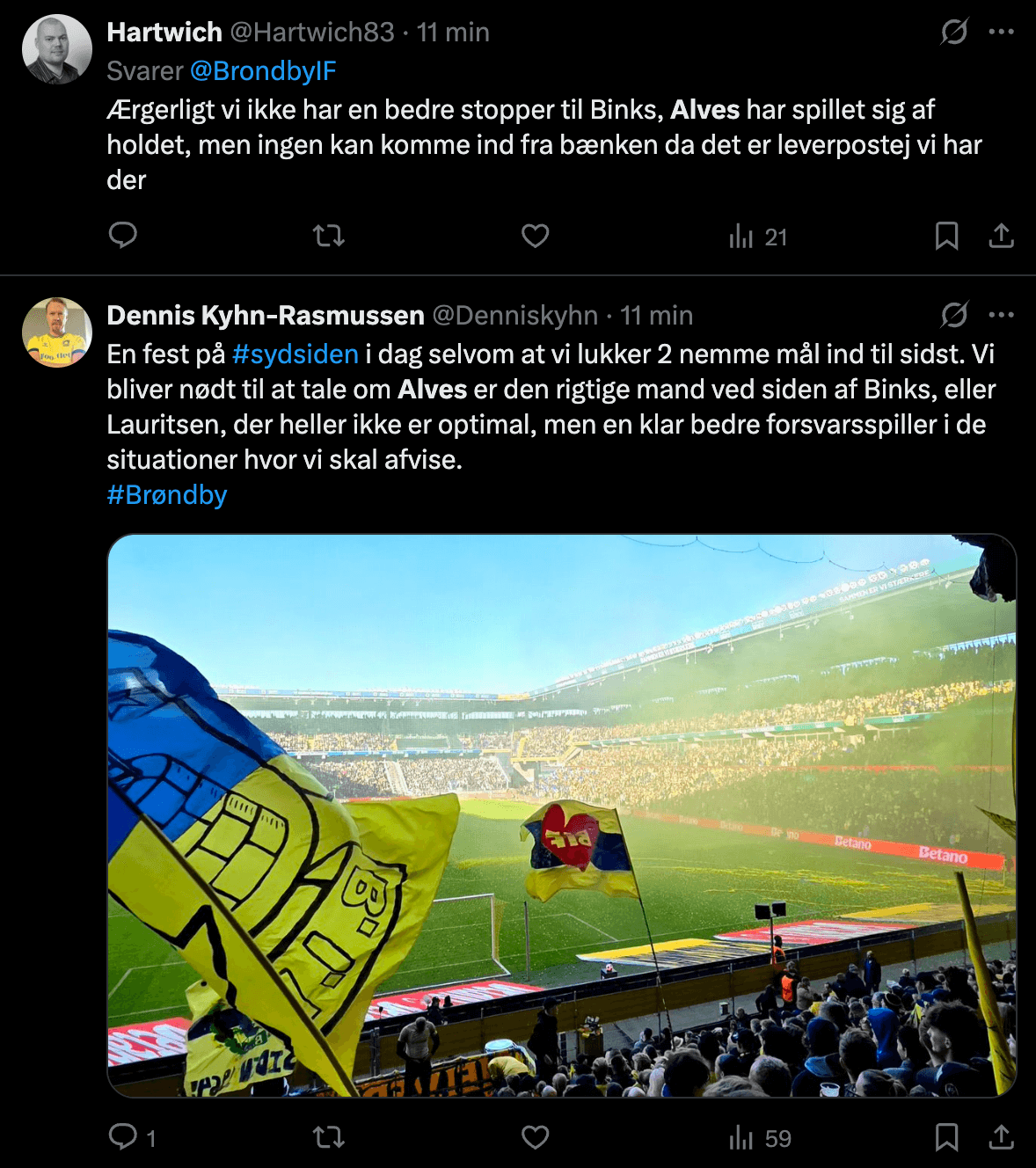This screenshot has width=1036, height=1168.
Task: Retweet Hartwich's post
Action: [329, 236]
